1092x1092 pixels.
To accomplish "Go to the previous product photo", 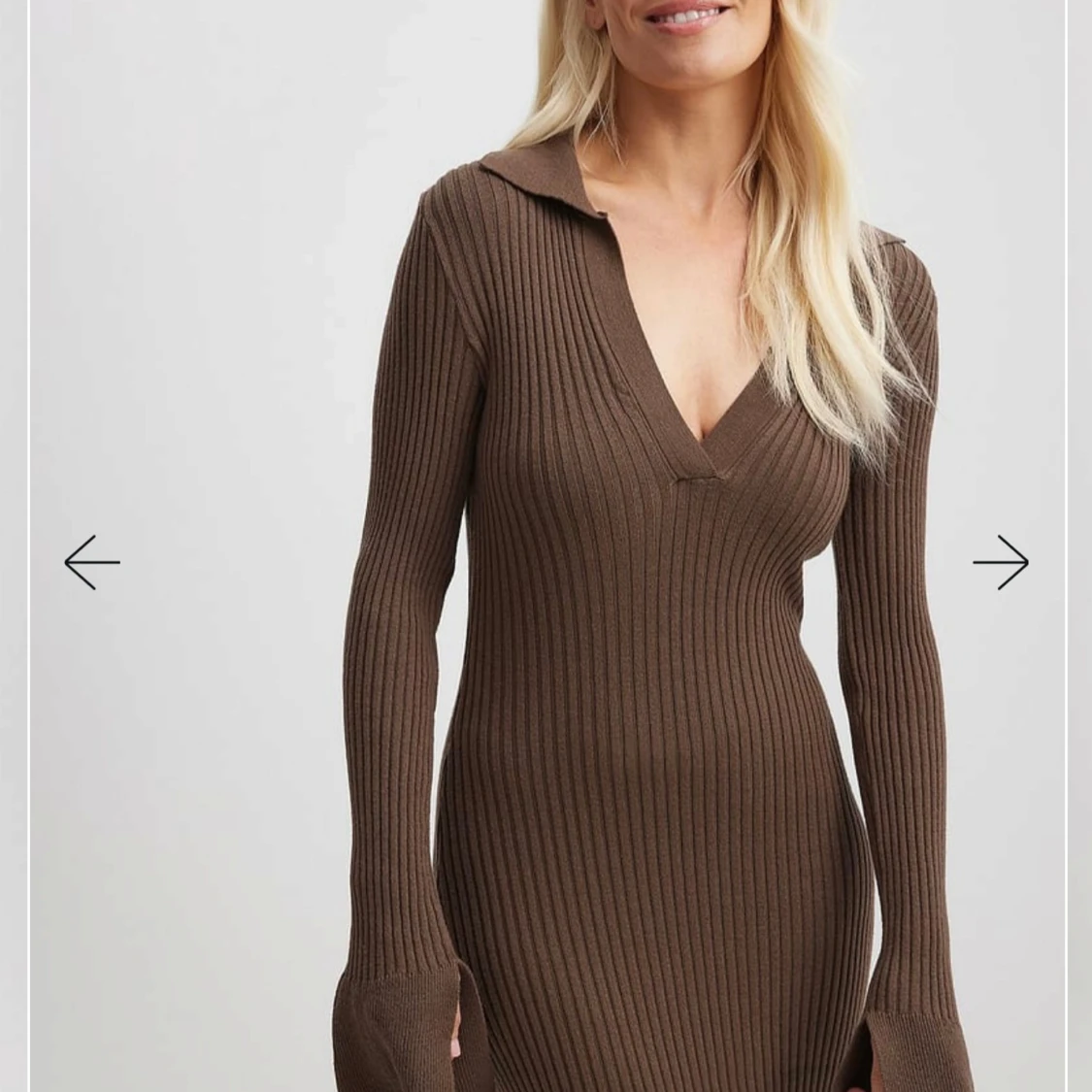I will [x=92, y=562].
